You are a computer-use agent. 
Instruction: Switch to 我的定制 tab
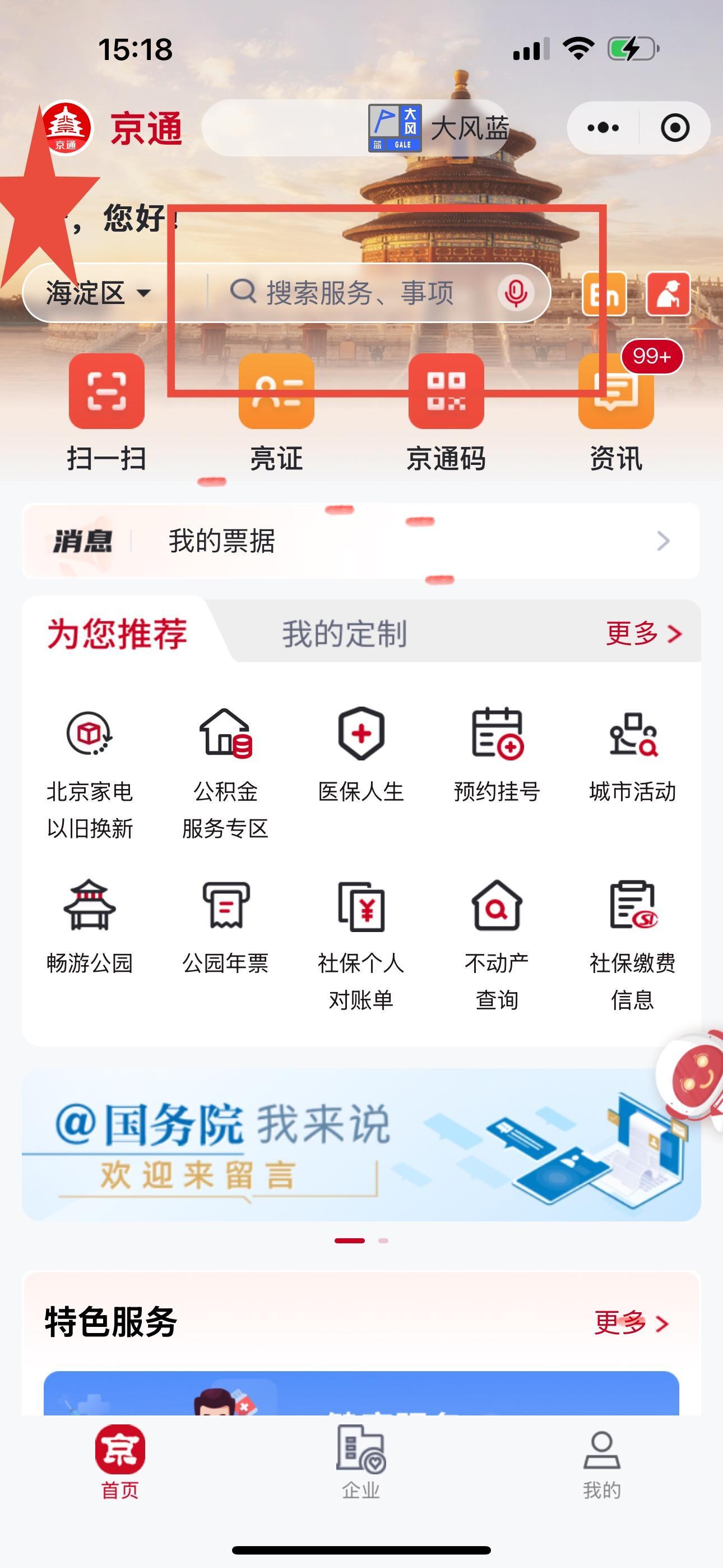(344, 634)
